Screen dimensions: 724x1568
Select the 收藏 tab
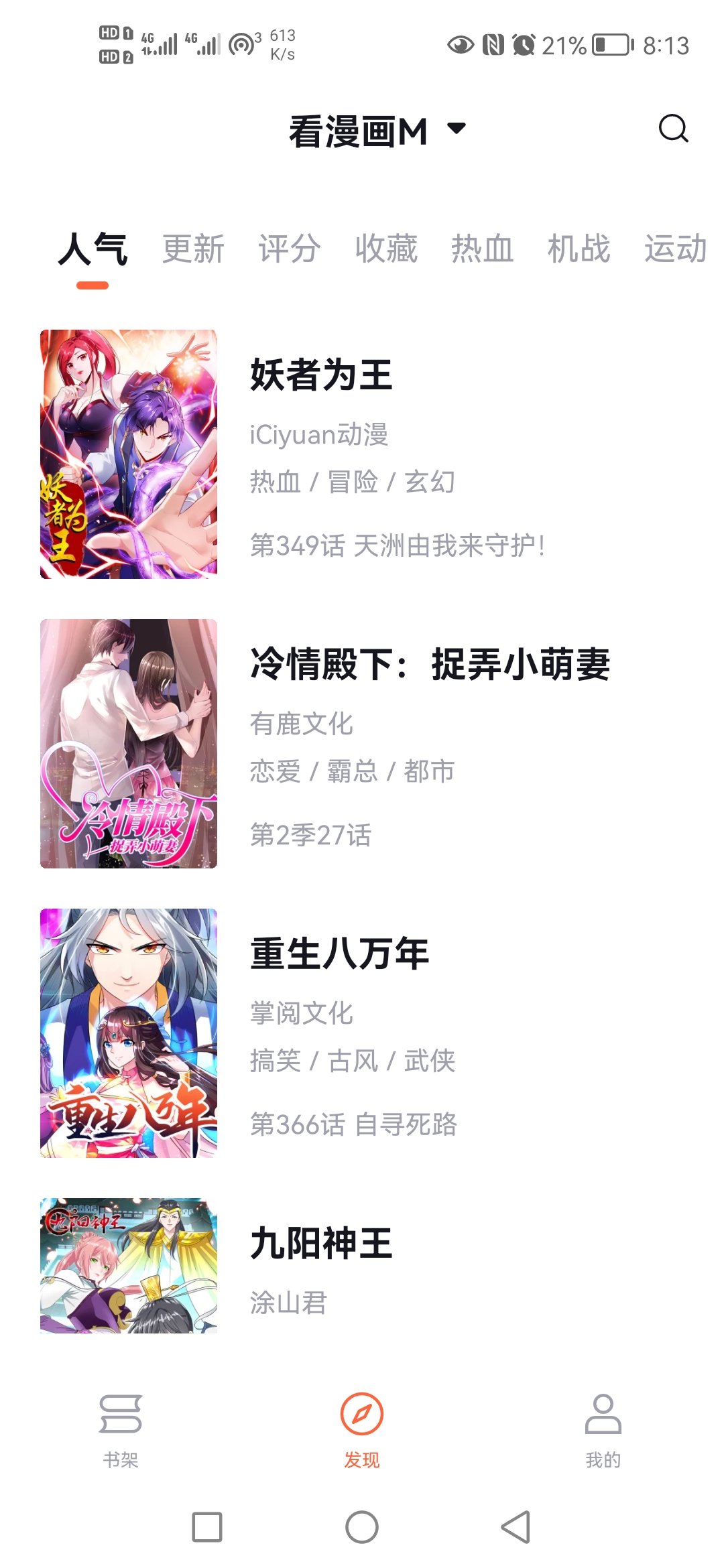point(386,249)
